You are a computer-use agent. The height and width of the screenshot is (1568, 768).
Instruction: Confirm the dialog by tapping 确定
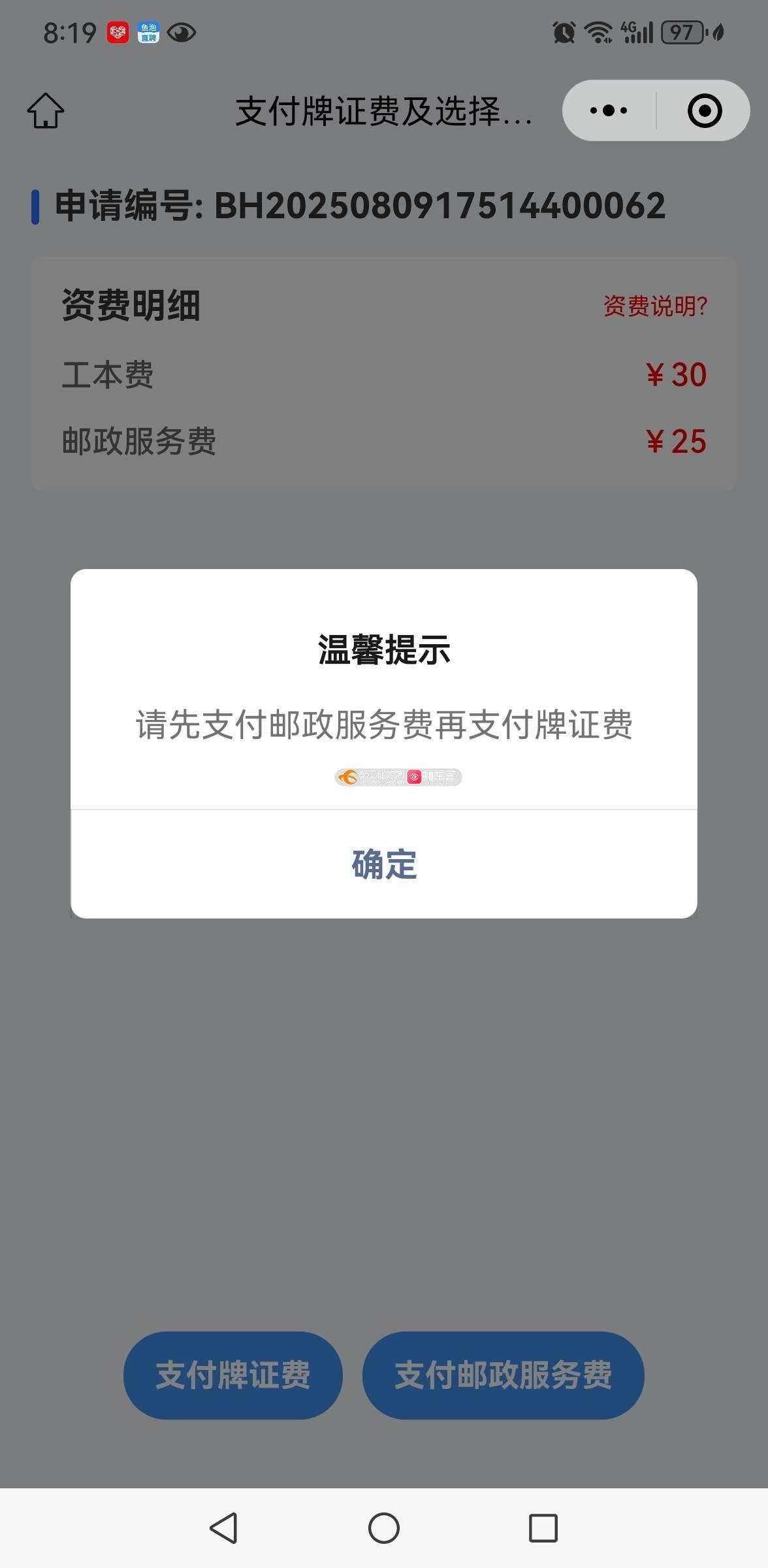pyautogui.click(x=384, y=864)
